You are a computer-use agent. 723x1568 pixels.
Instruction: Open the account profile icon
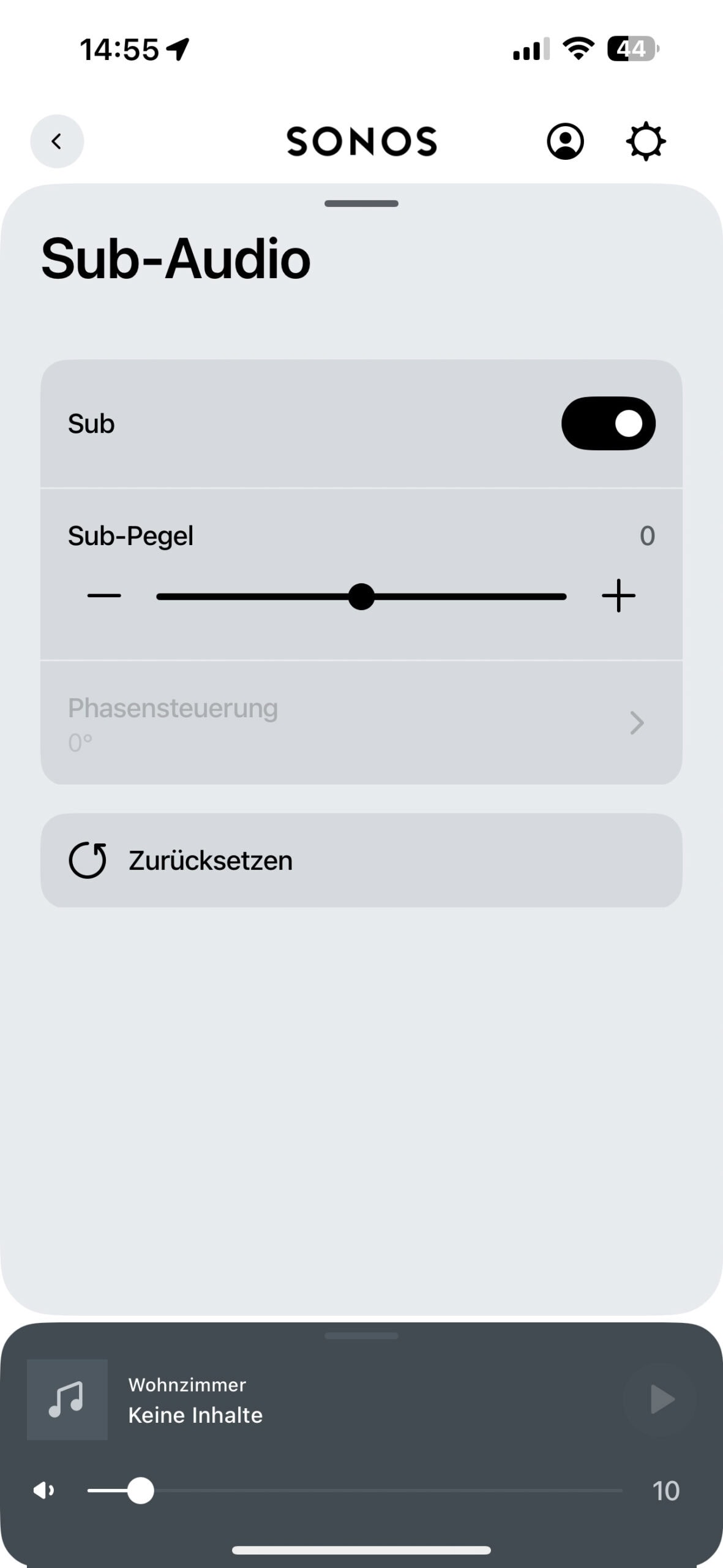[x=565, y=141]
